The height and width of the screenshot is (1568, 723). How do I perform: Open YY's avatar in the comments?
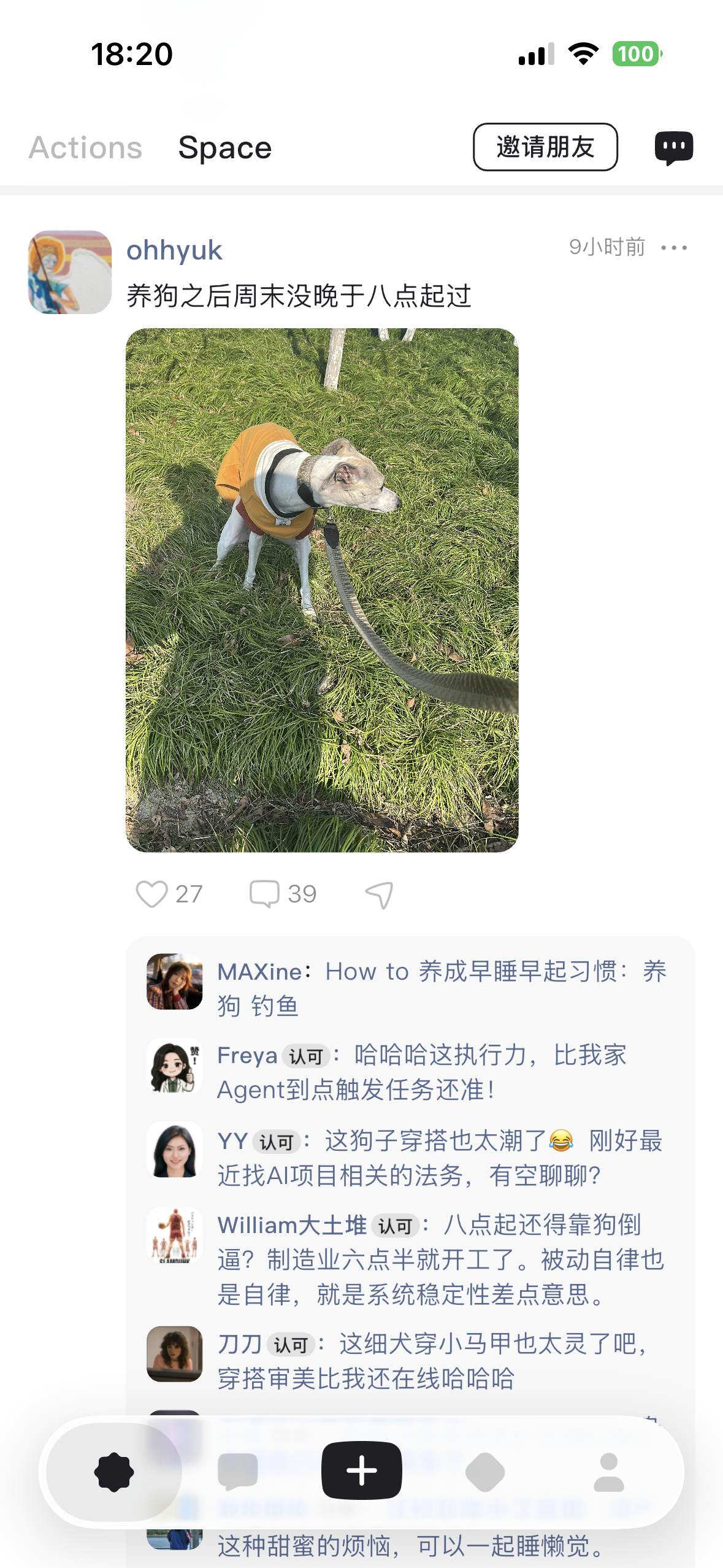click(174, 1150)
